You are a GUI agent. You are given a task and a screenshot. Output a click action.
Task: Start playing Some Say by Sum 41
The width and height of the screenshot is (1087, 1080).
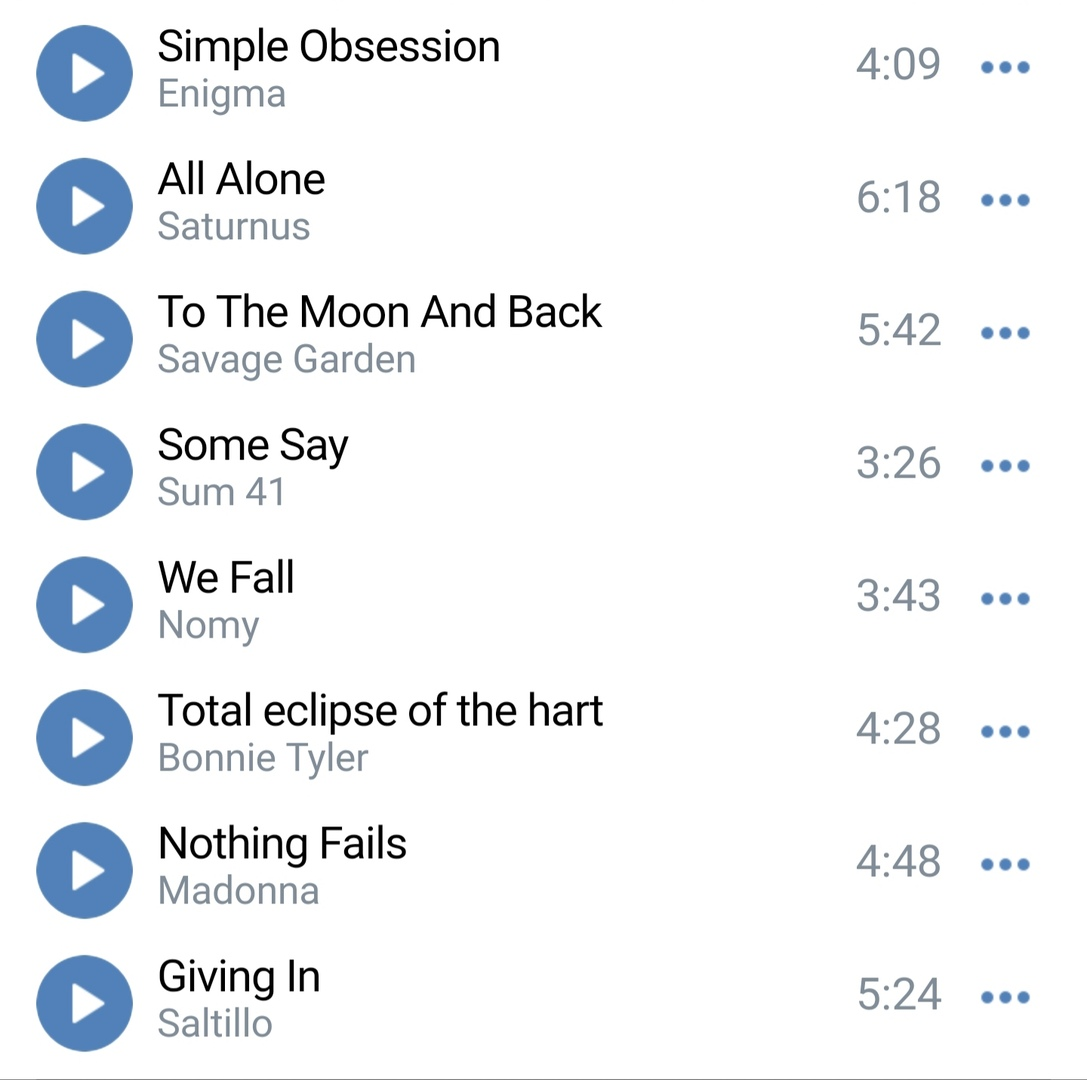coord(84,472)
